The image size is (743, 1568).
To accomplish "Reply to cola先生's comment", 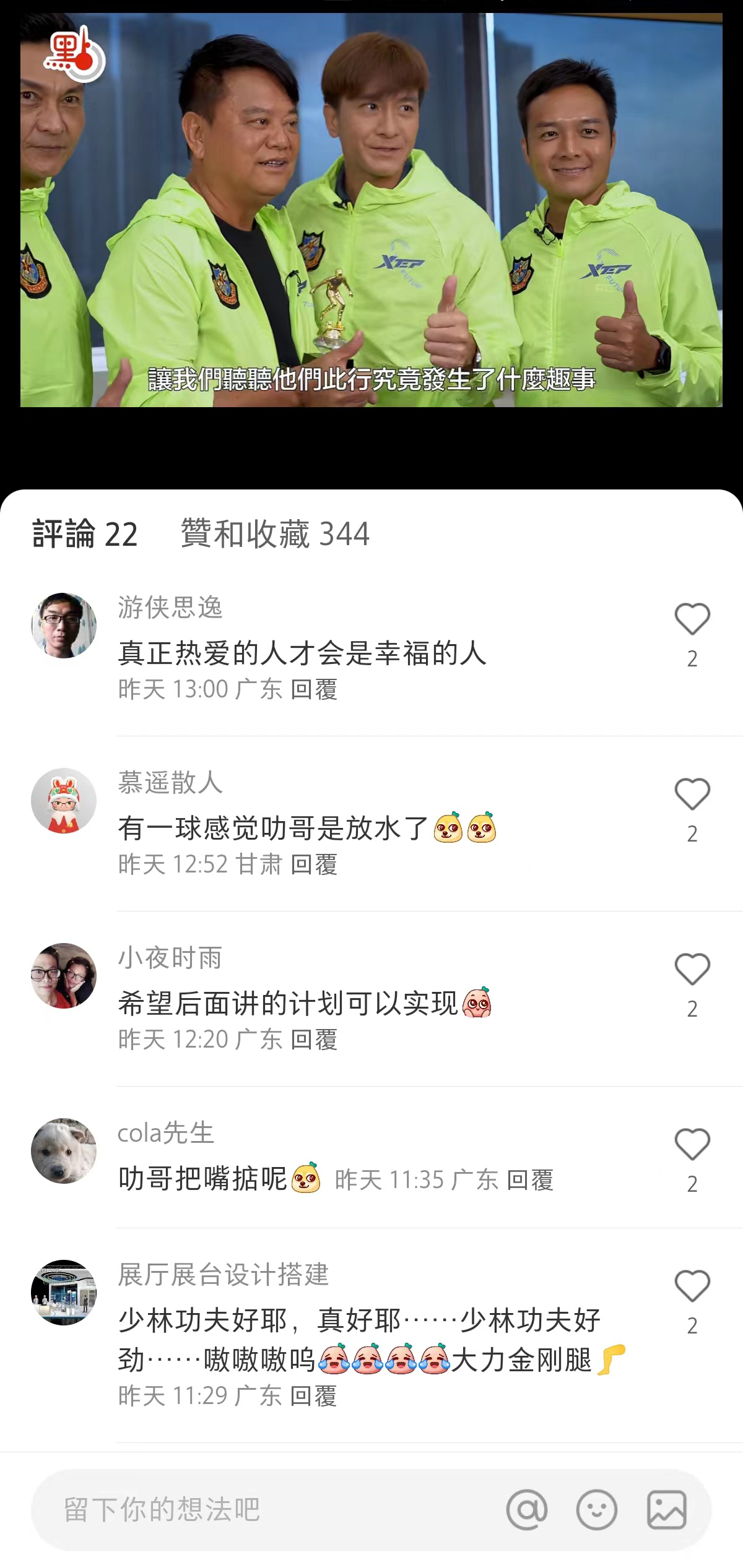I will click(530, 1180).
